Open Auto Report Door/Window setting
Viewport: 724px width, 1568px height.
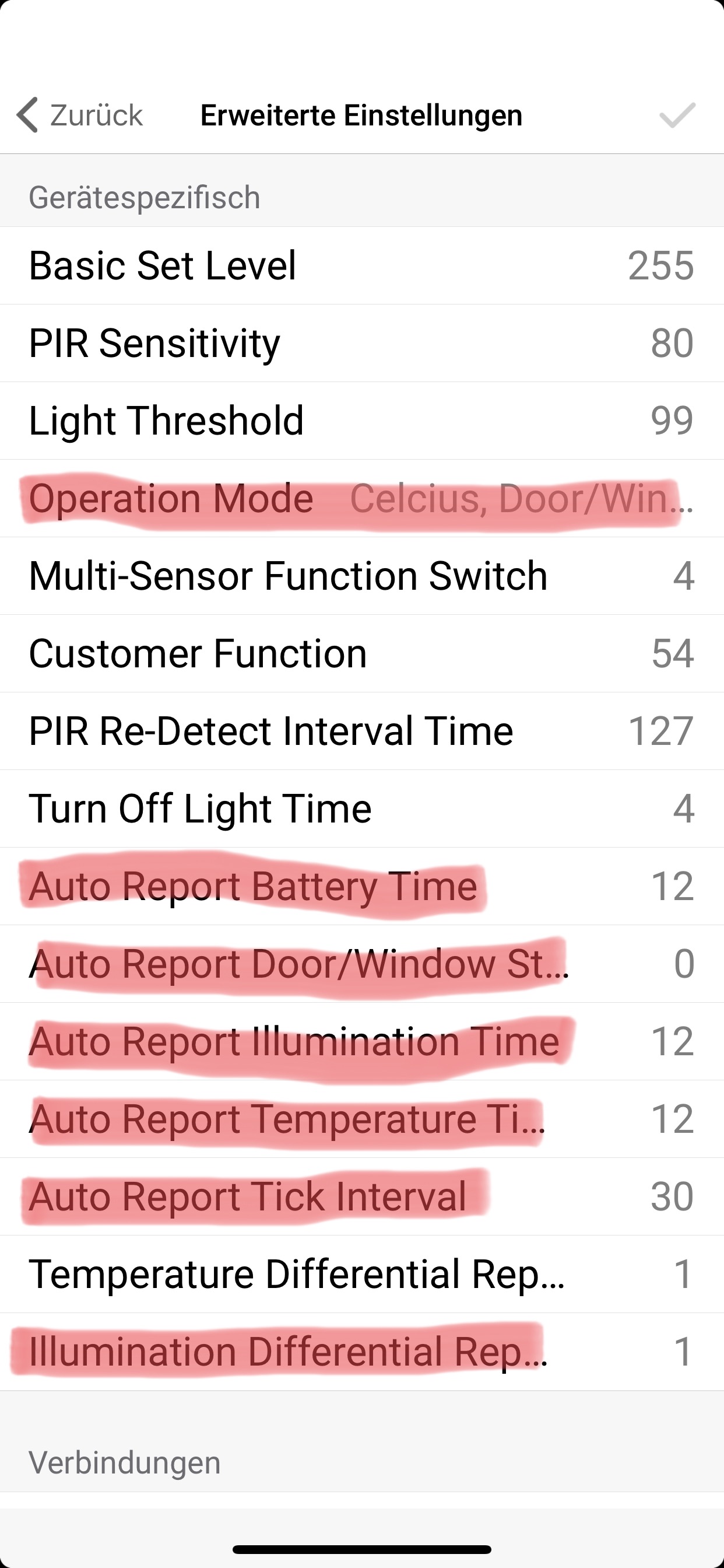(361, 964)
